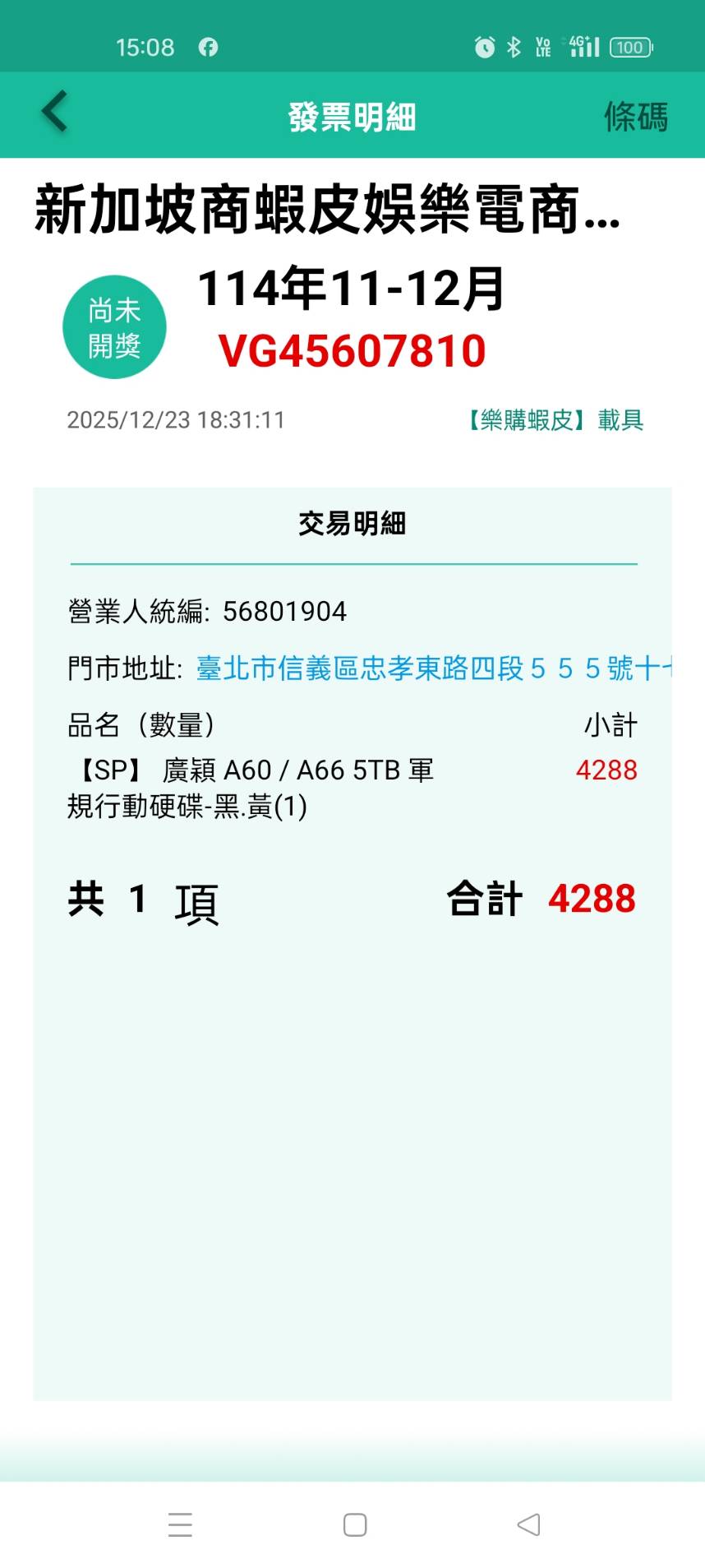Open the store address link on map

click(x=432, y=668)
